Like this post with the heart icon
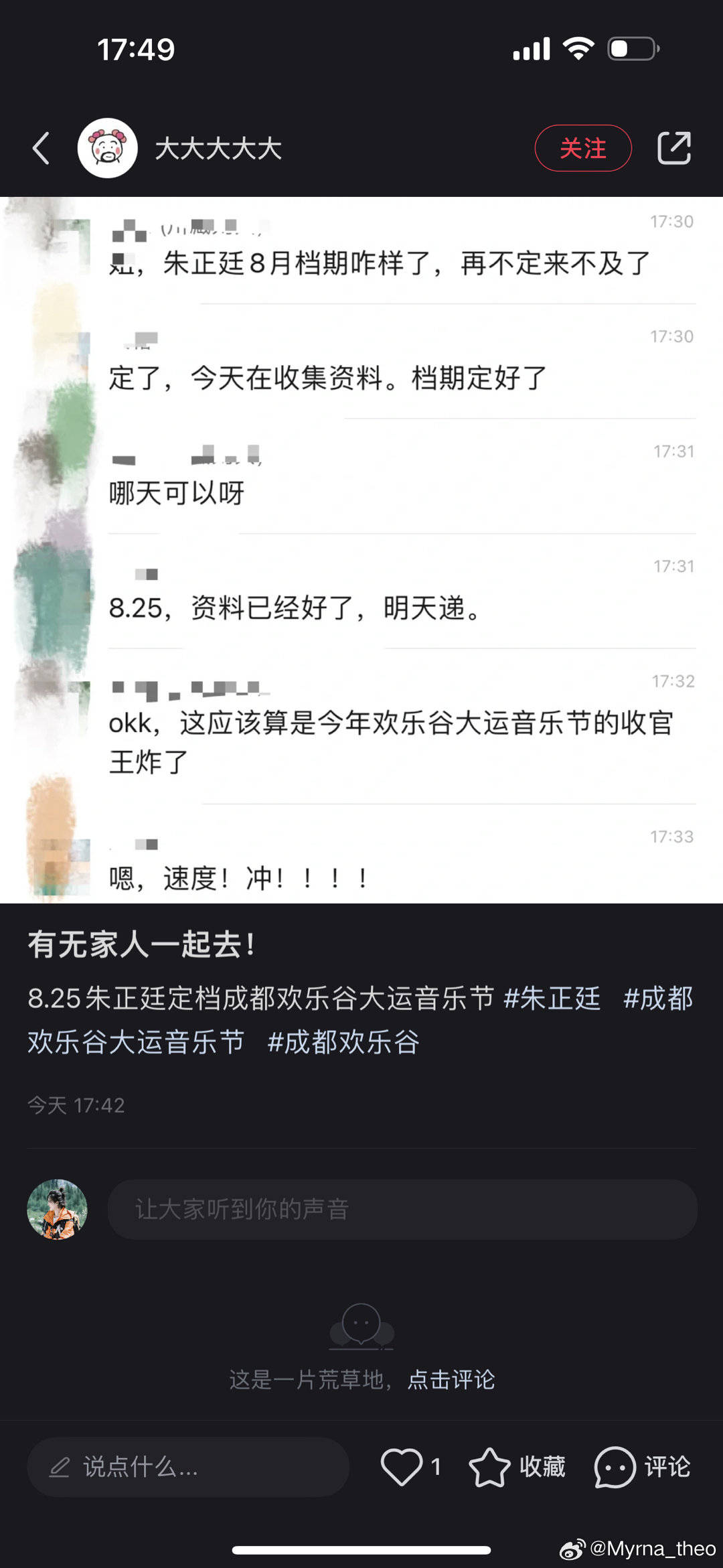The height and width of the screenshot is (1568, 723). point(402,1467)
